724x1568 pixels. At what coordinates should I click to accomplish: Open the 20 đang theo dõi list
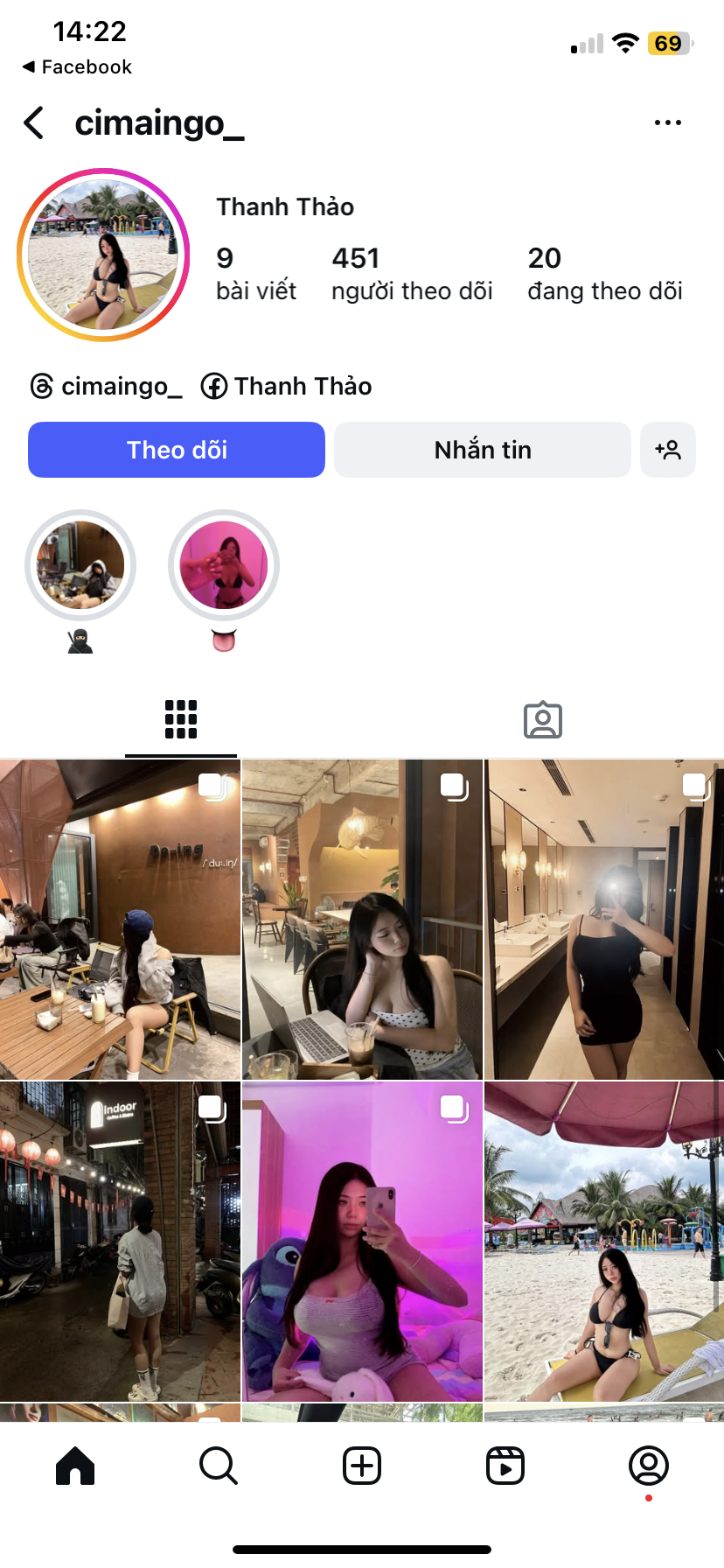pyautogui.click(x=604, y=273)
